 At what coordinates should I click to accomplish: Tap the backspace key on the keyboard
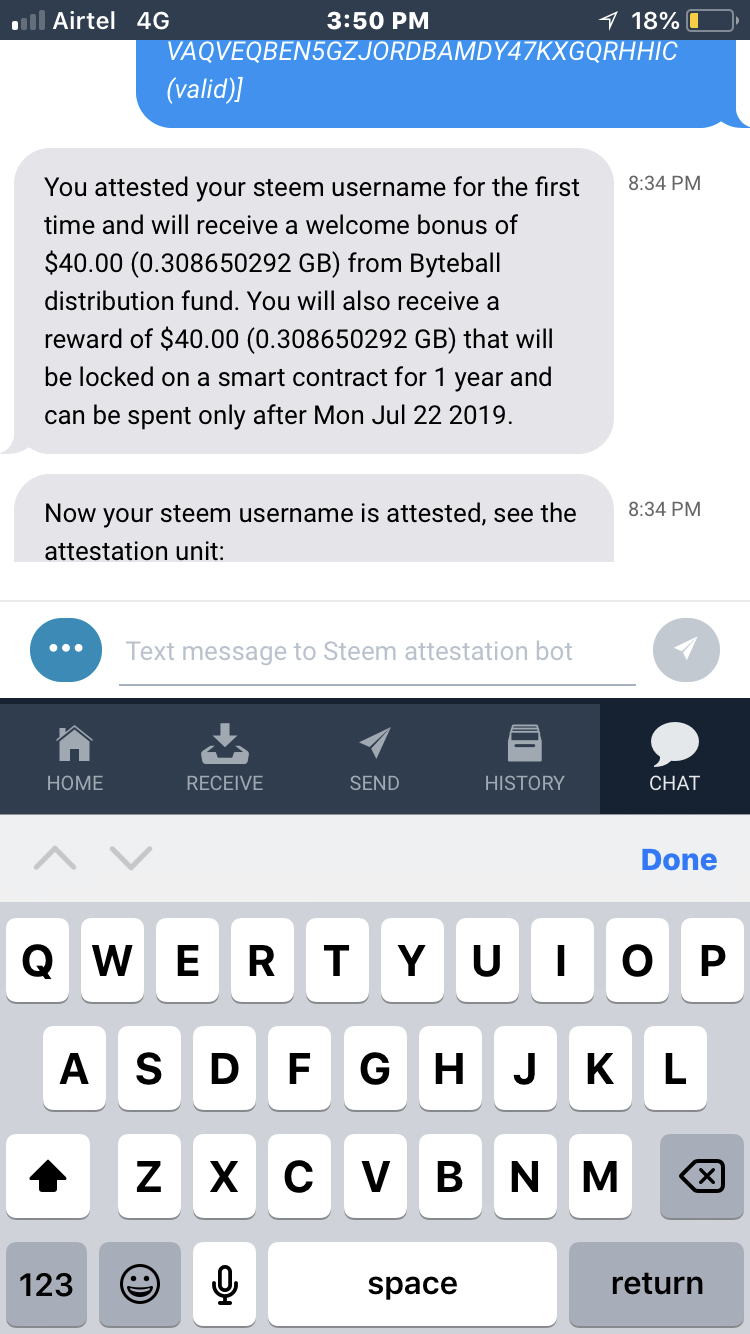tap(701, 1177)
